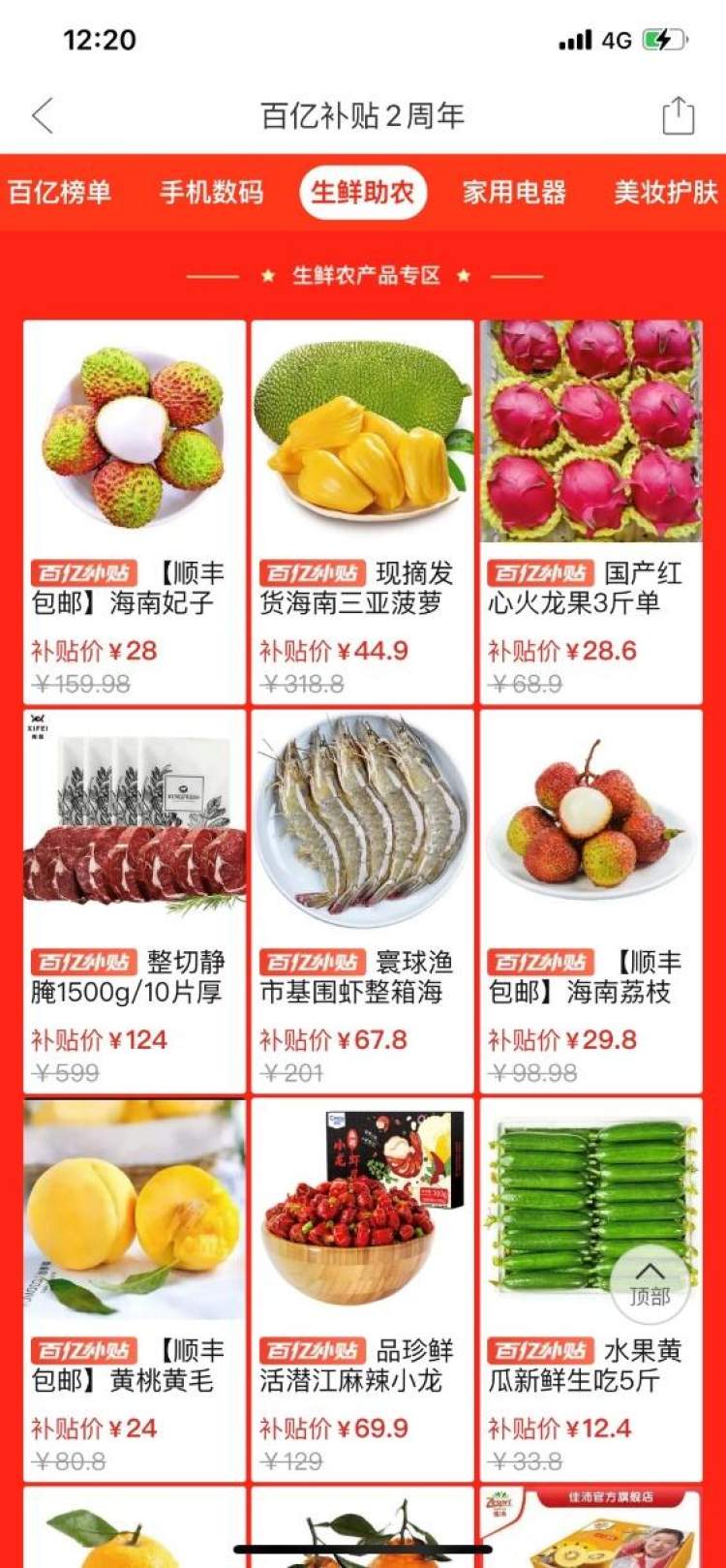This screenshot has width=726, height=1568.
Task: Switch to the 手机数码 tab
Action: tap(211, 192)
